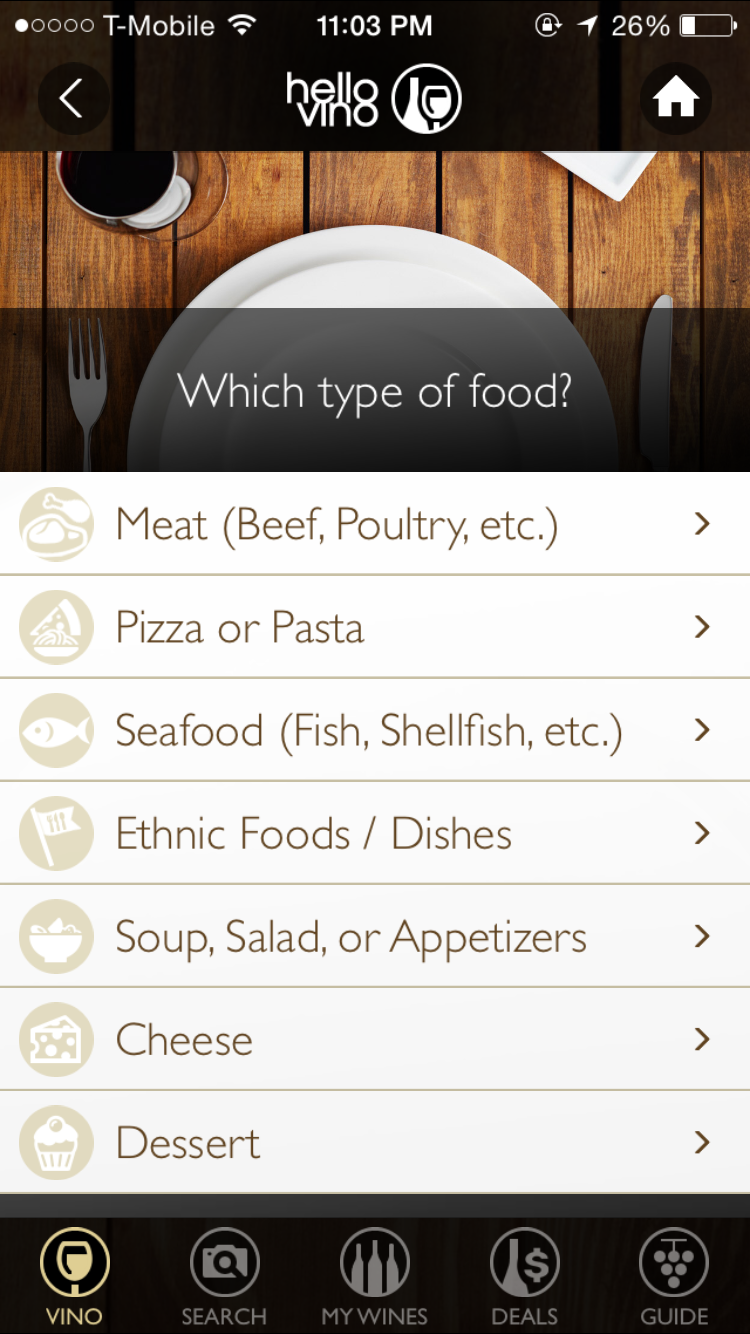Switch to the Vino tab

75,1276
